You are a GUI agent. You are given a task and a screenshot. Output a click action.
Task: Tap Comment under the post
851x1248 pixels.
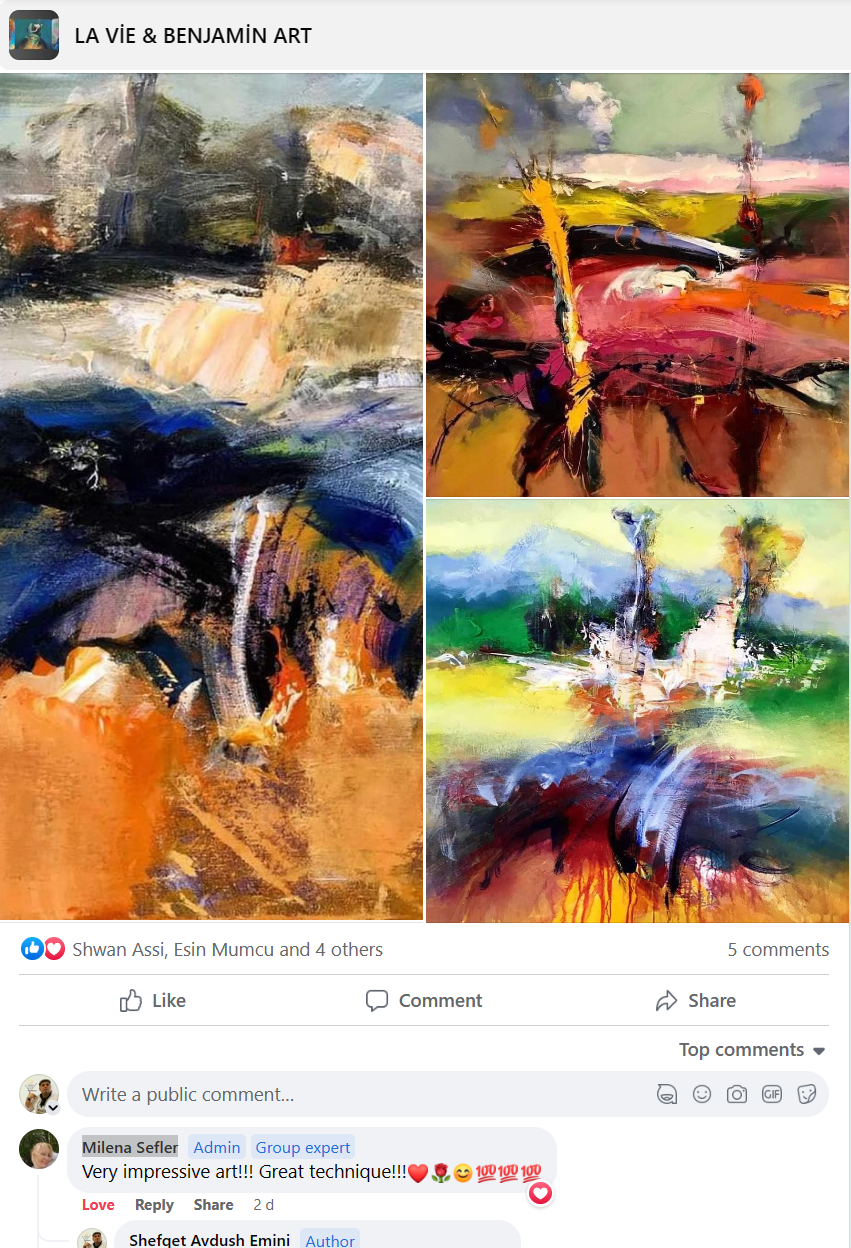(424, 1000)
